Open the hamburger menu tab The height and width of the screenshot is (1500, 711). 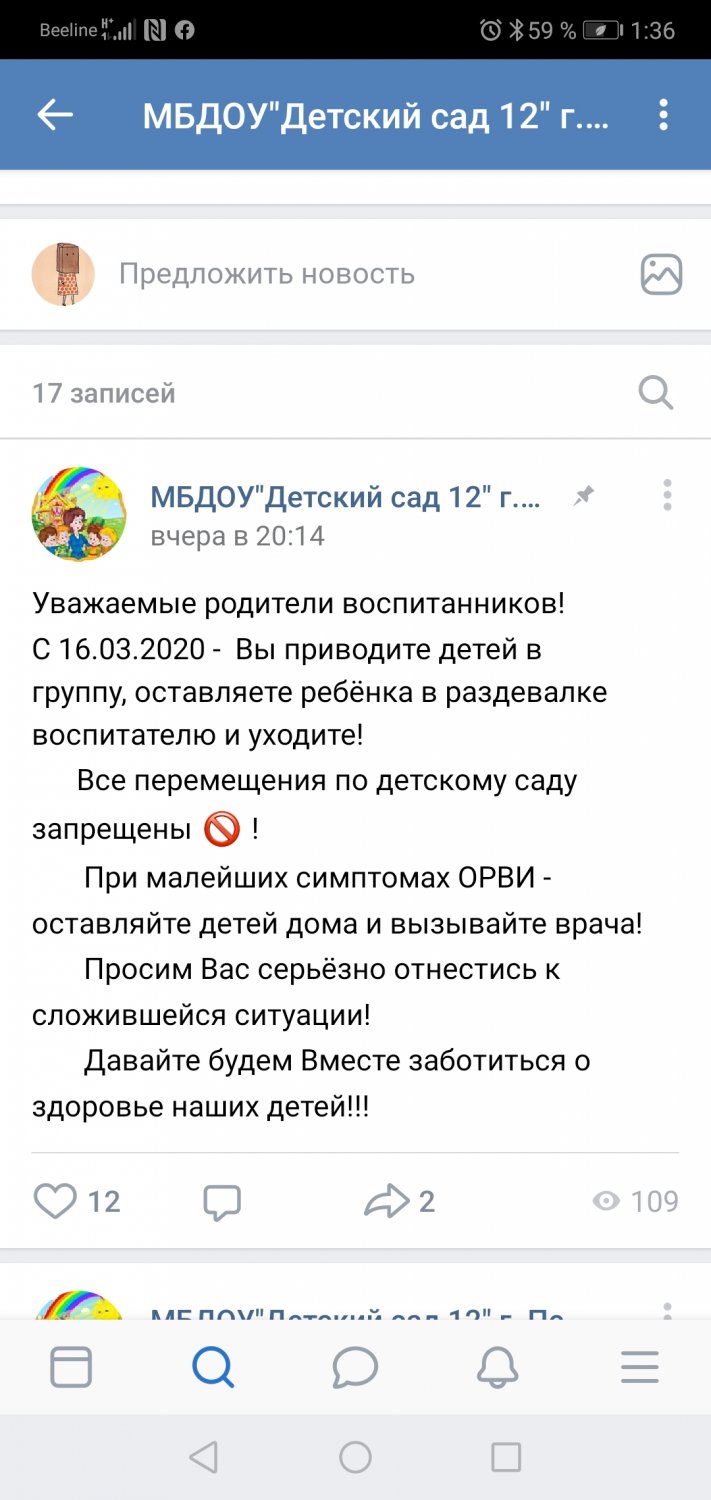point(640,1367)
